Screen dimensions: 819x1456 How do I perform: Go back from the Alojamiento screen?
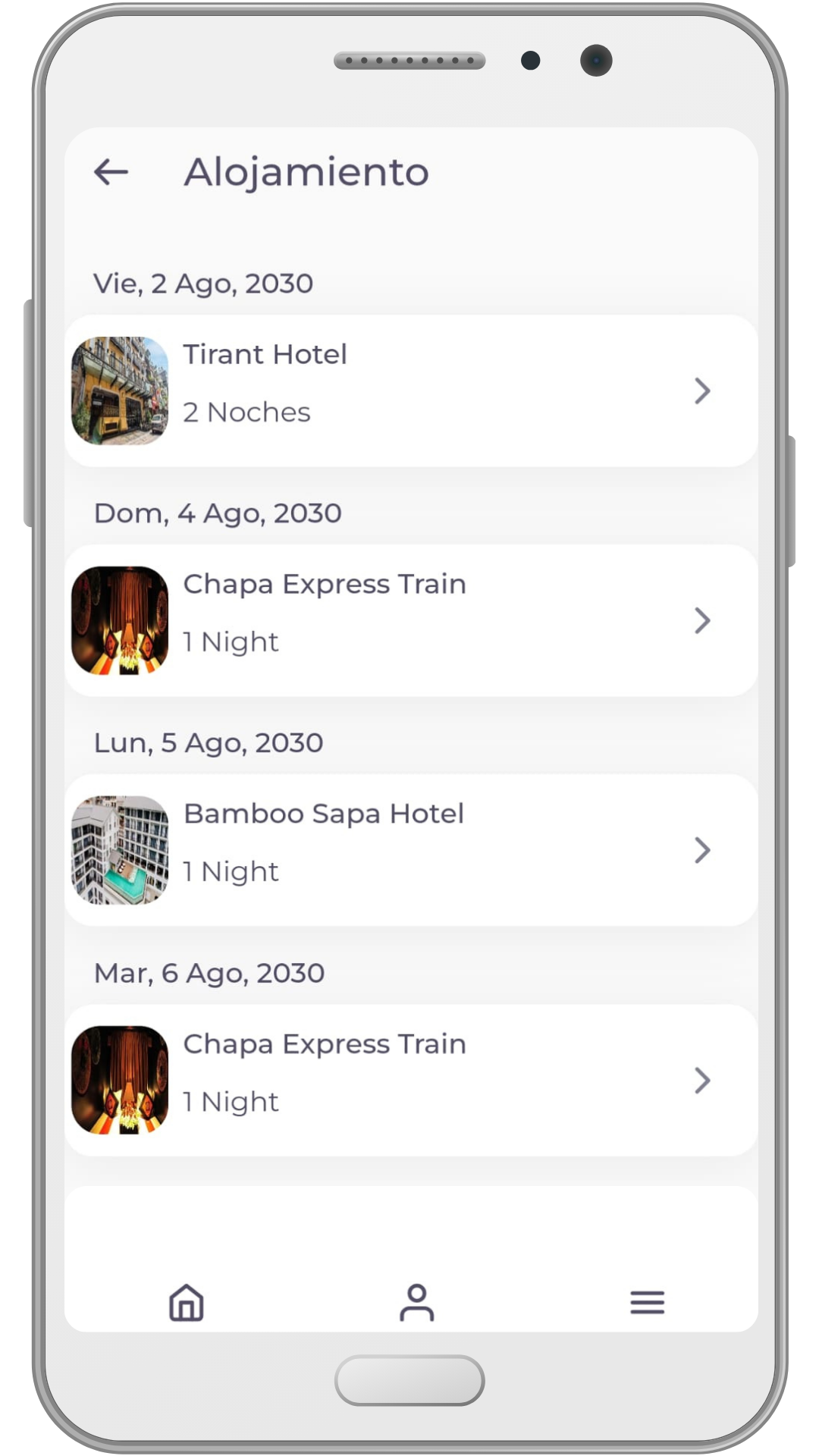[x=111, y=172]
